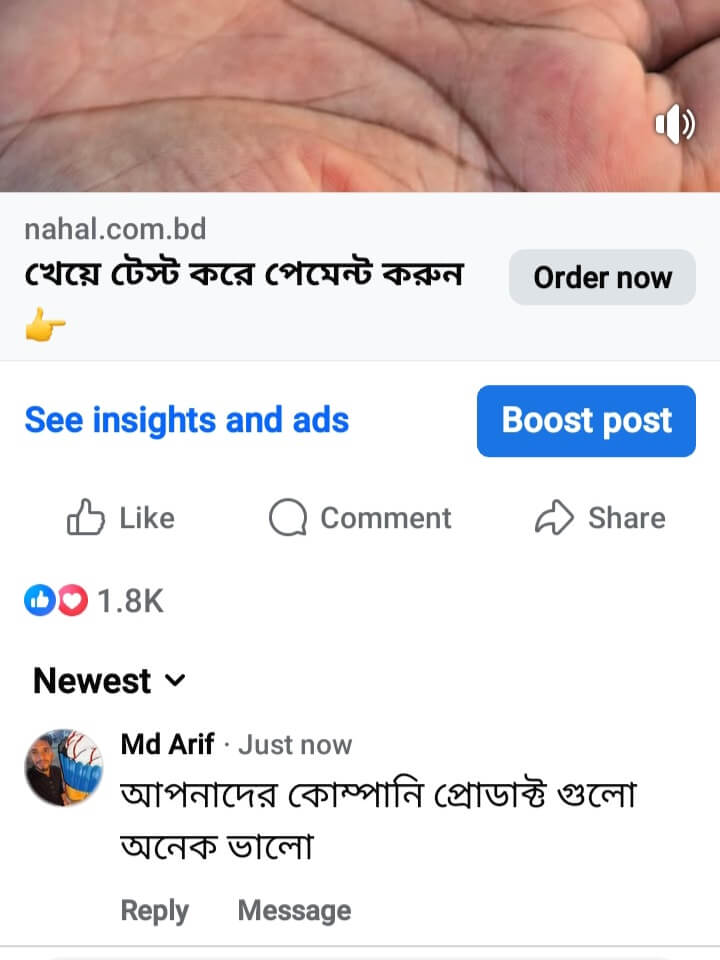Image resolution: width=720 pixels, height=960 pixels.
Task: Tap the Boost post button
Action: 586,421
